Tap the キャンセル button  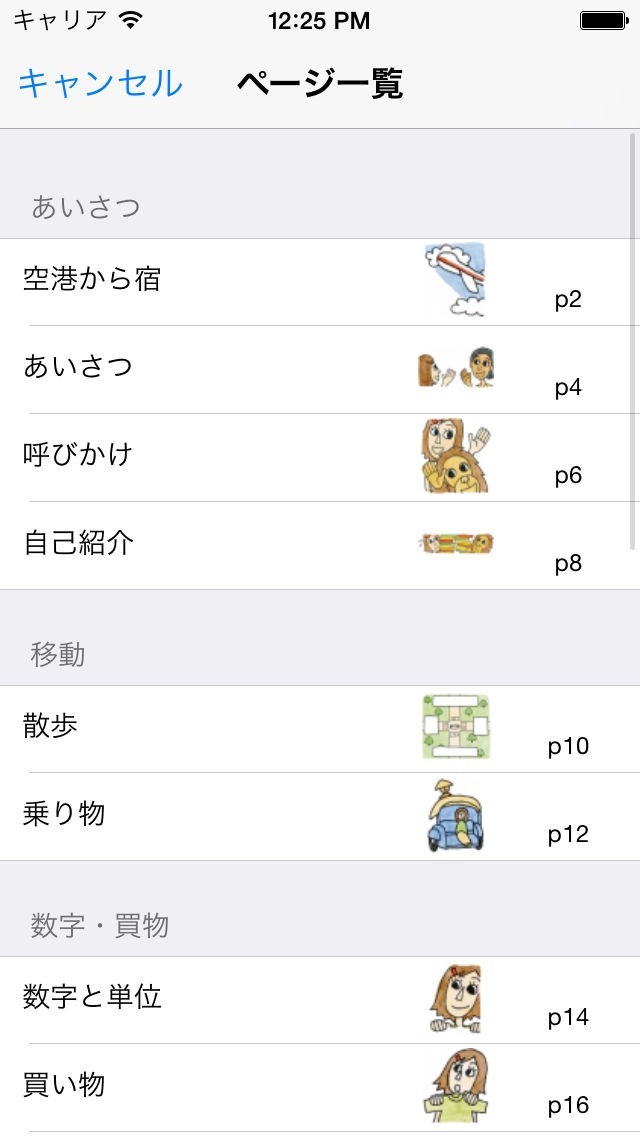coord(100,84)
